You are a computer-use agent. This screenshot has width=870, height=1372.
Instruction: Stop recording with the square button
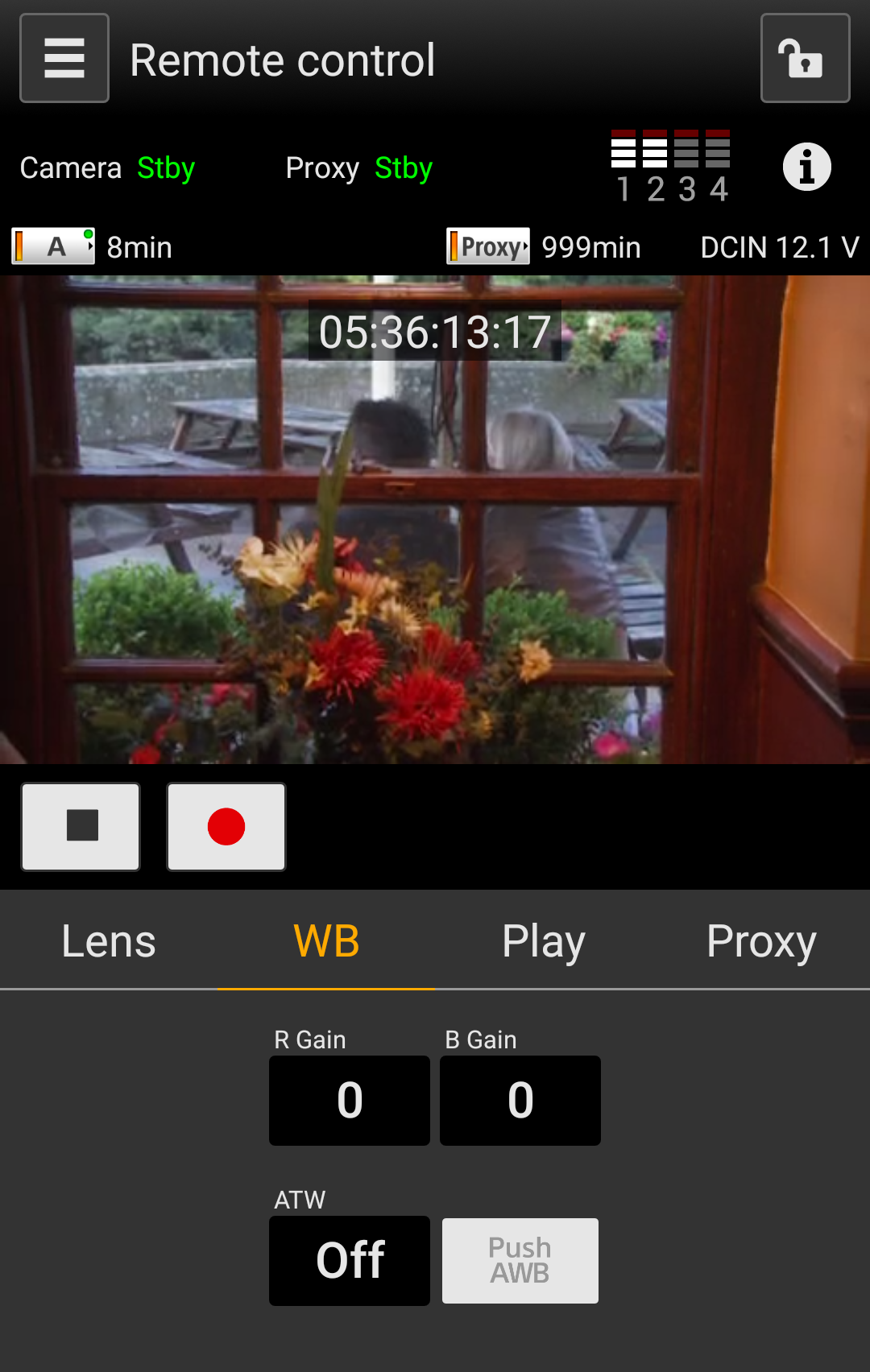pyautogui.click(x=81, y=826)
